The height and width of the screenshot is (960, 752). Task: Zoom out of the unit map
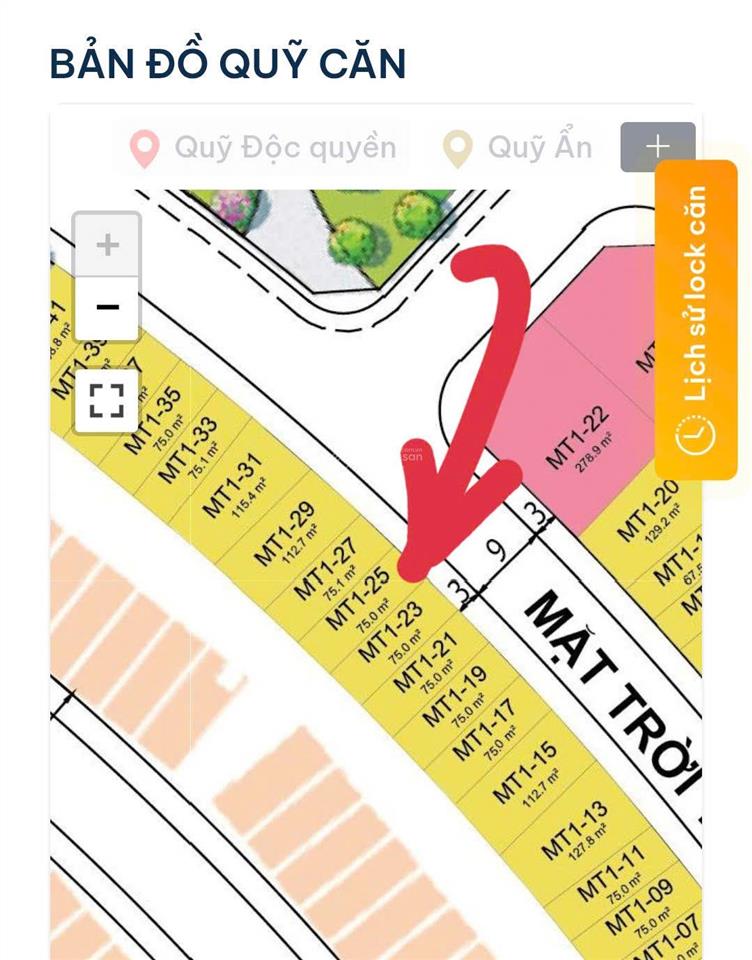pyautogui.click(x=107, y=306)
